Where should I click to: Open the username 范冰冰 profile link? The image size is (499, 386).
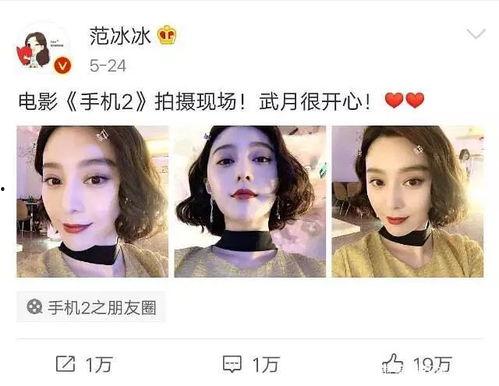[x=120, y=36]
